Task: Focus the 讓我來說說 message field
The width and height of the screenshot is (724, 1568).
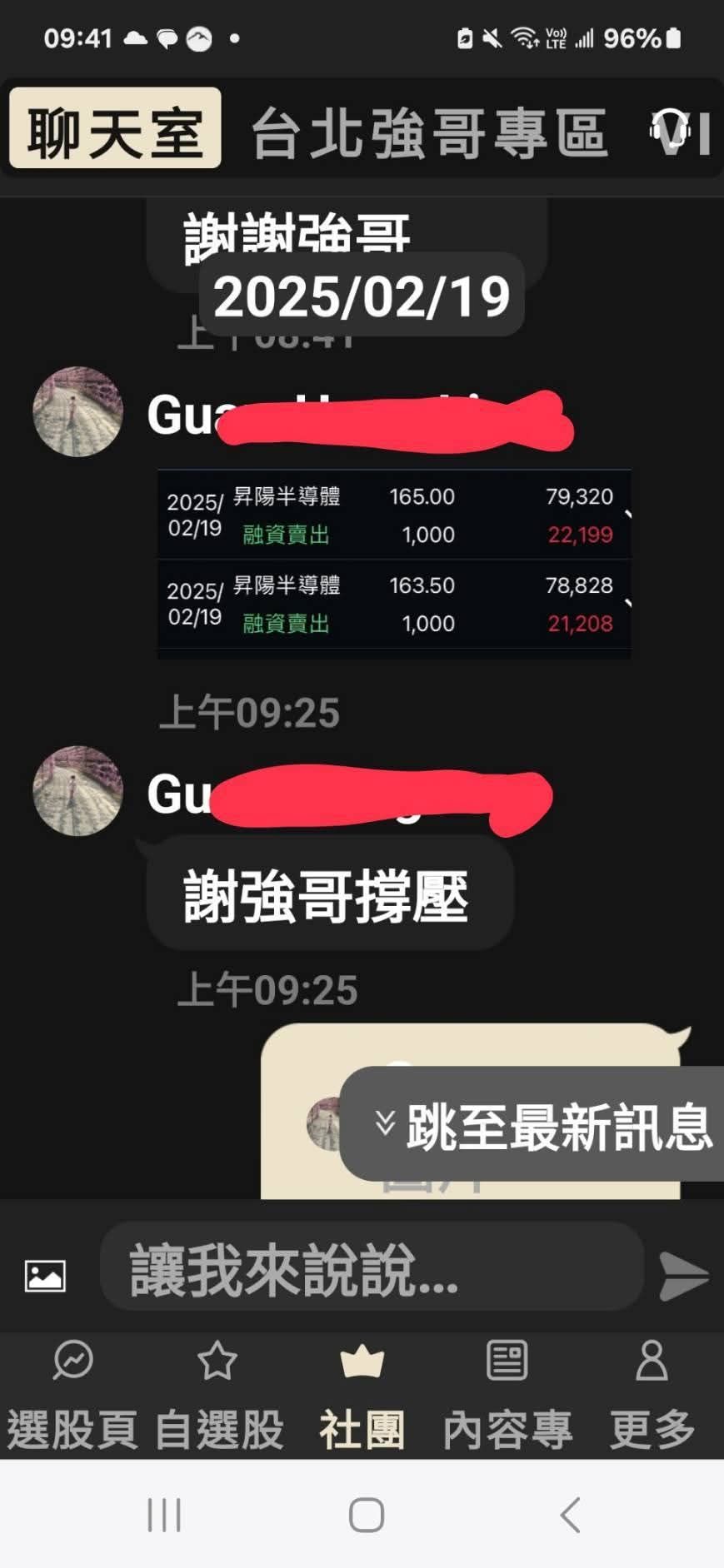Action: 371,1268
